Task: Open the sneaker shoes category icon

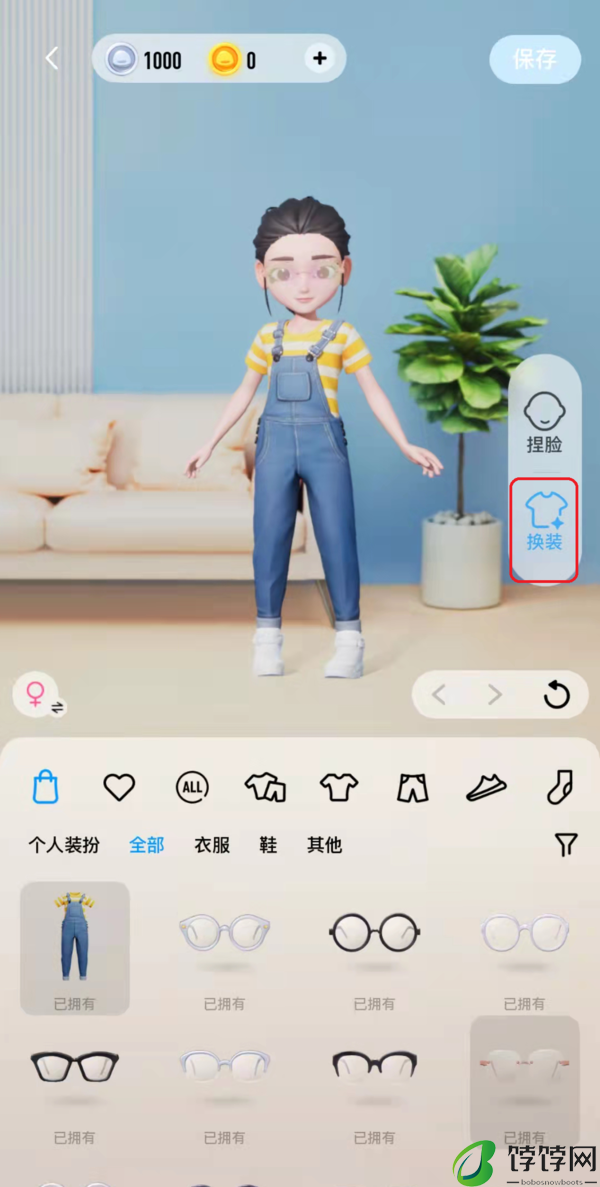Action: coord(486,788)
